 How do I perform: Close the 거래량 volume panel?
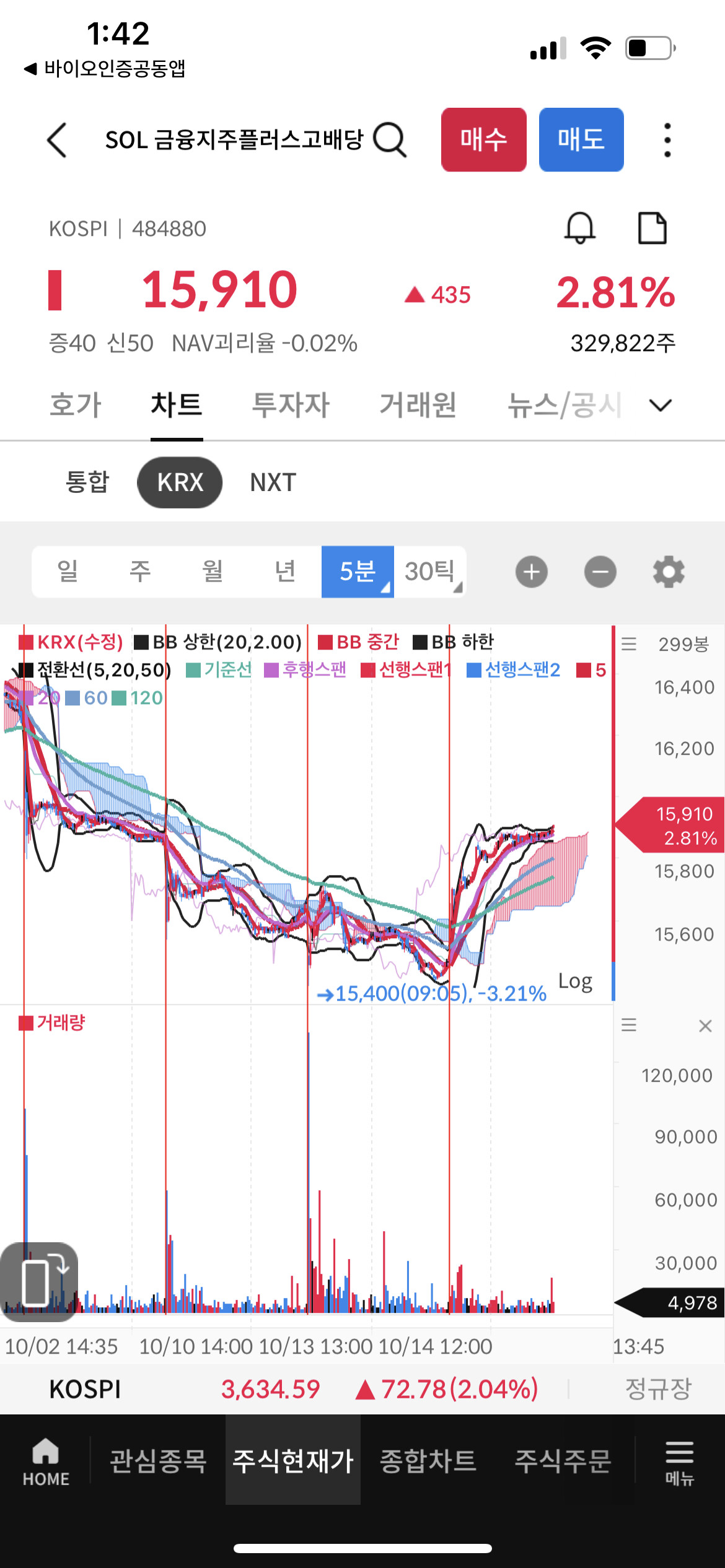(705, 1026)
